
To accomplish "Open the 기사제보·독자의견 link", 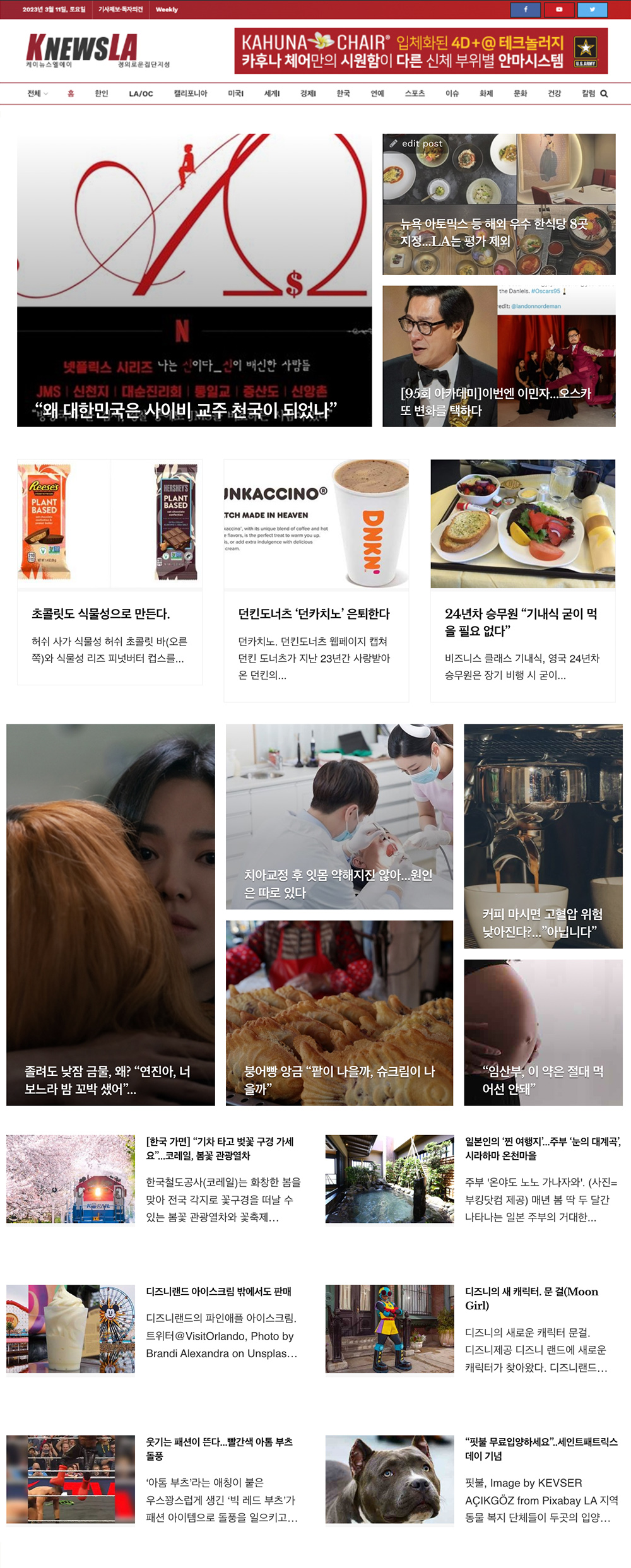I will (x=121, y=9).
